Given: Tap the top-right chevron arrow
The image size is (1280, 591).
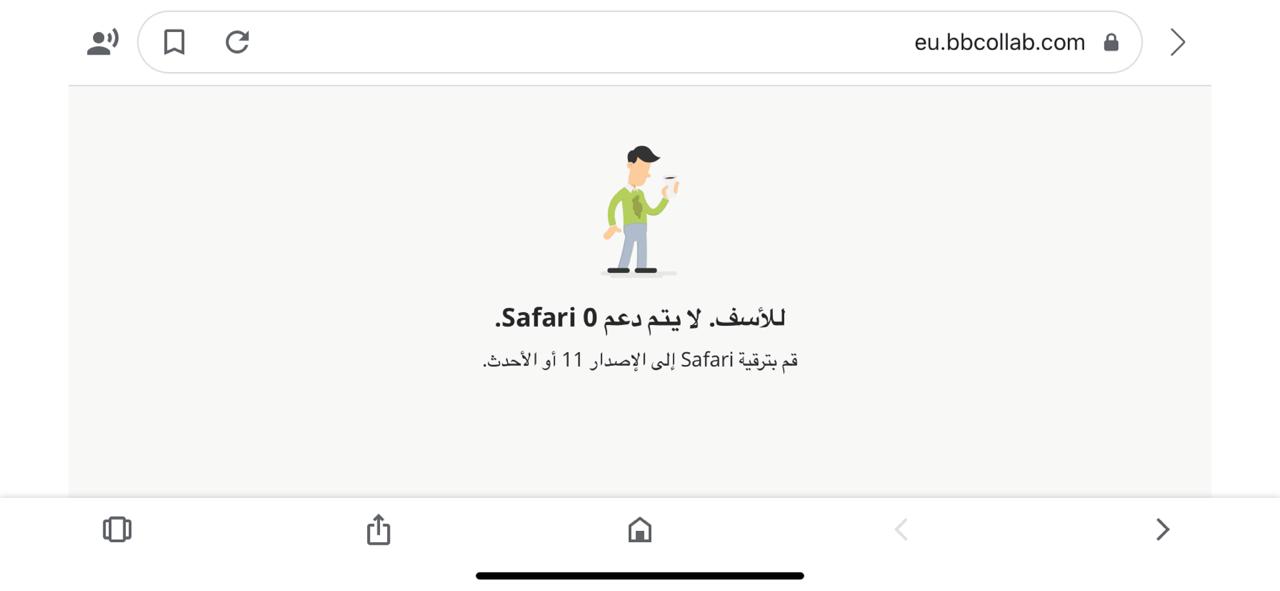Looking at the screenshot, I should [x=1177, y=42].
